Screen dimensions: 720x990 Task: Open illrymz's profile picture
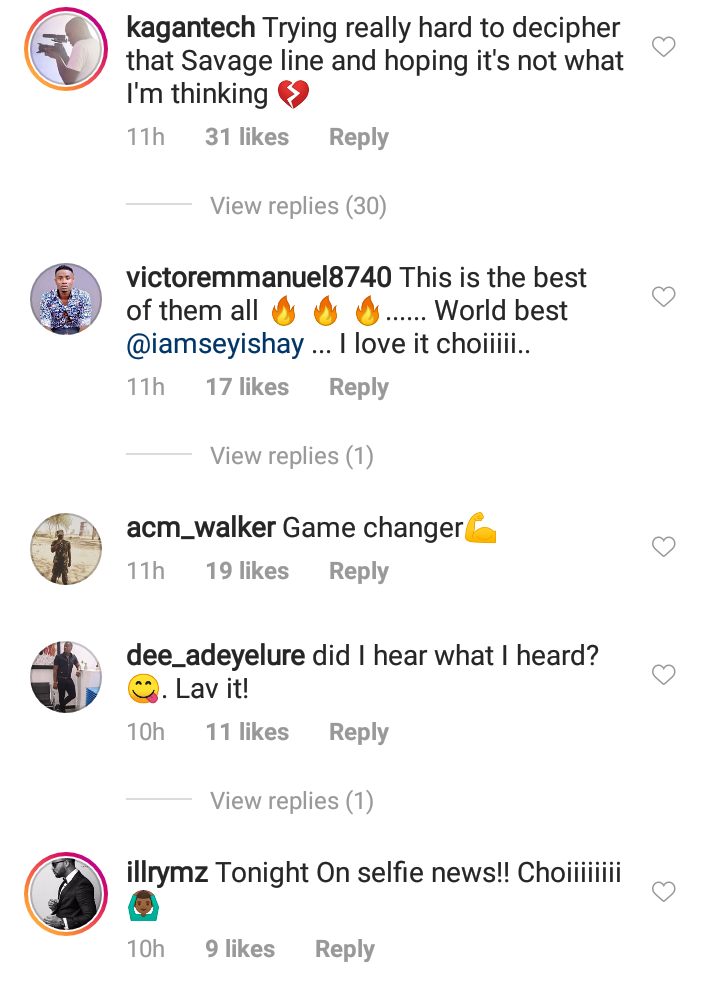coord(65,892)
